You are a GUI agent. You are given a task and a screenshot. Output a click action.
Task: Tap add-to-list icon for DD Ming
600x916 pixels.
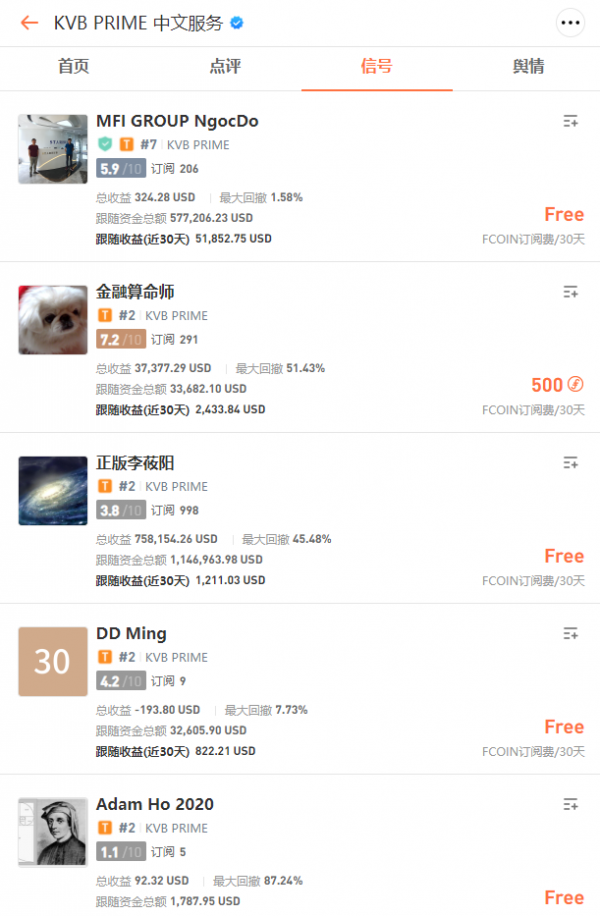[x=570, y=634]
